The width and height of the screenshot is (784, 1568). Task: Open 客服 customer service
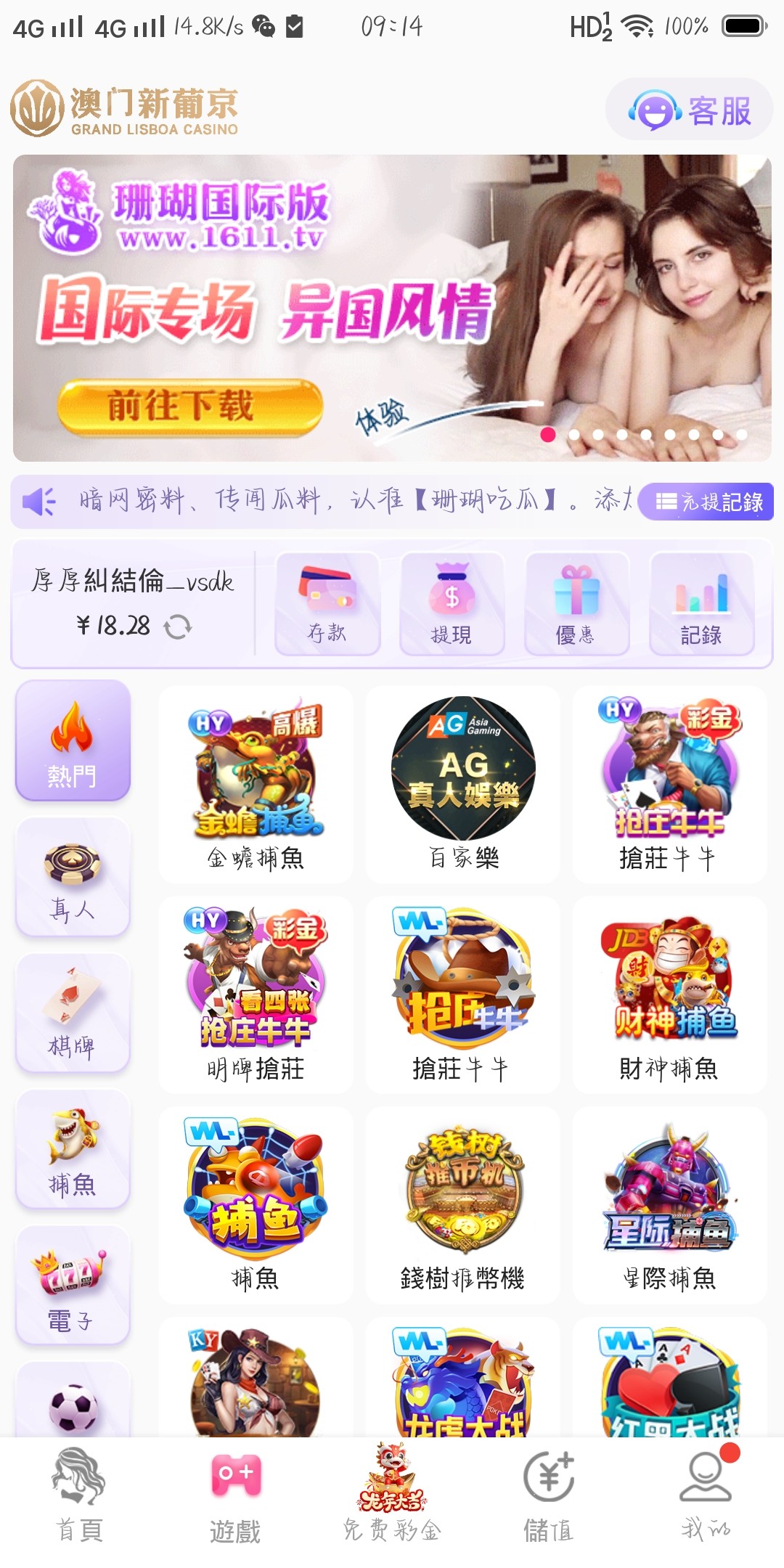click(689, 110)
